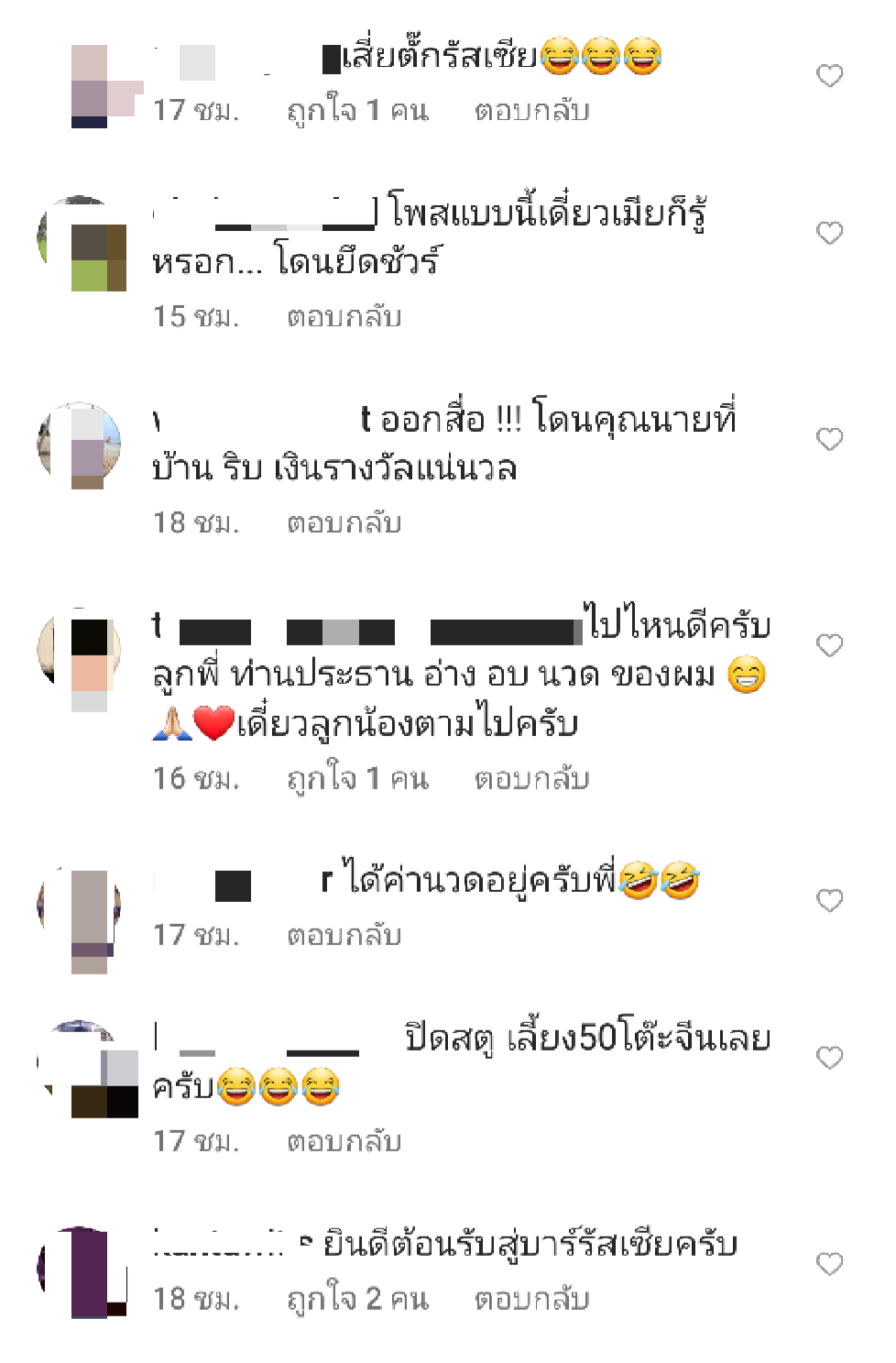Reply to the 'ได้ค่านวดอยู่ครับพี่' comment
This screenshot has width=896, height=1363.
(344, 936)
